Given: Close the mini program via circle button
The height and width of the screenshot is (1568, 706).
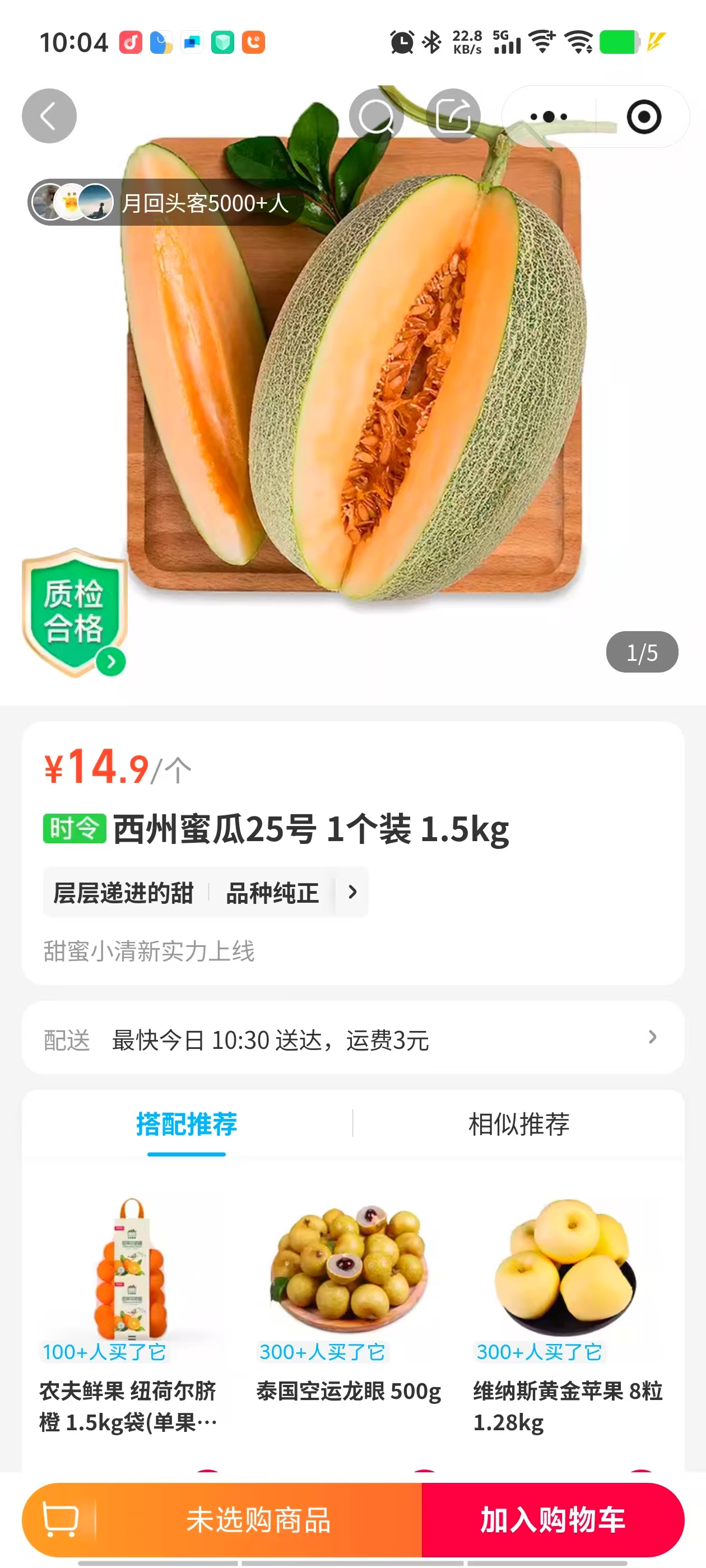Looking at the screenshot, I should tap(643, 116).
